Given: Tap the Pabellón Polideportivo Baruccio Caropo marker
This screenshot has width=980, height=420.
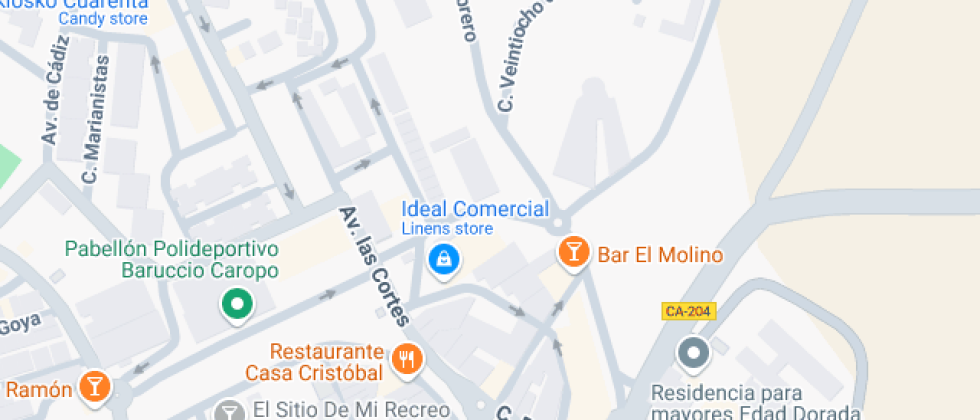Looking at the screenshot, I should [237, 303].
